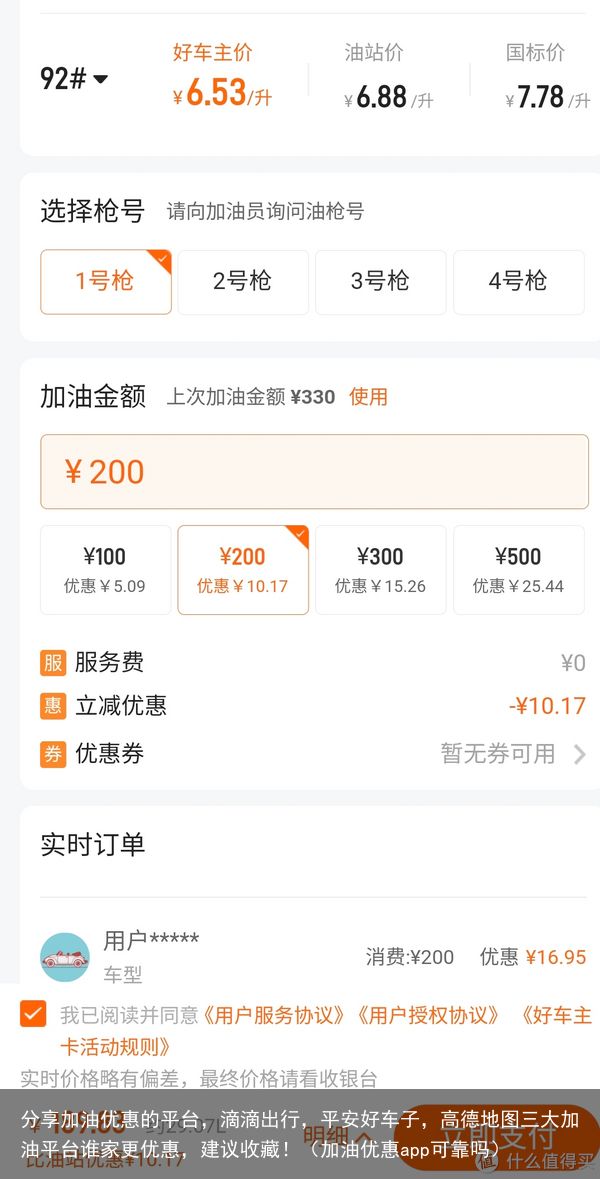The image size is (600, 1179).
Task: Open 《用户授权协议》 link
Action: (426, 1016)
